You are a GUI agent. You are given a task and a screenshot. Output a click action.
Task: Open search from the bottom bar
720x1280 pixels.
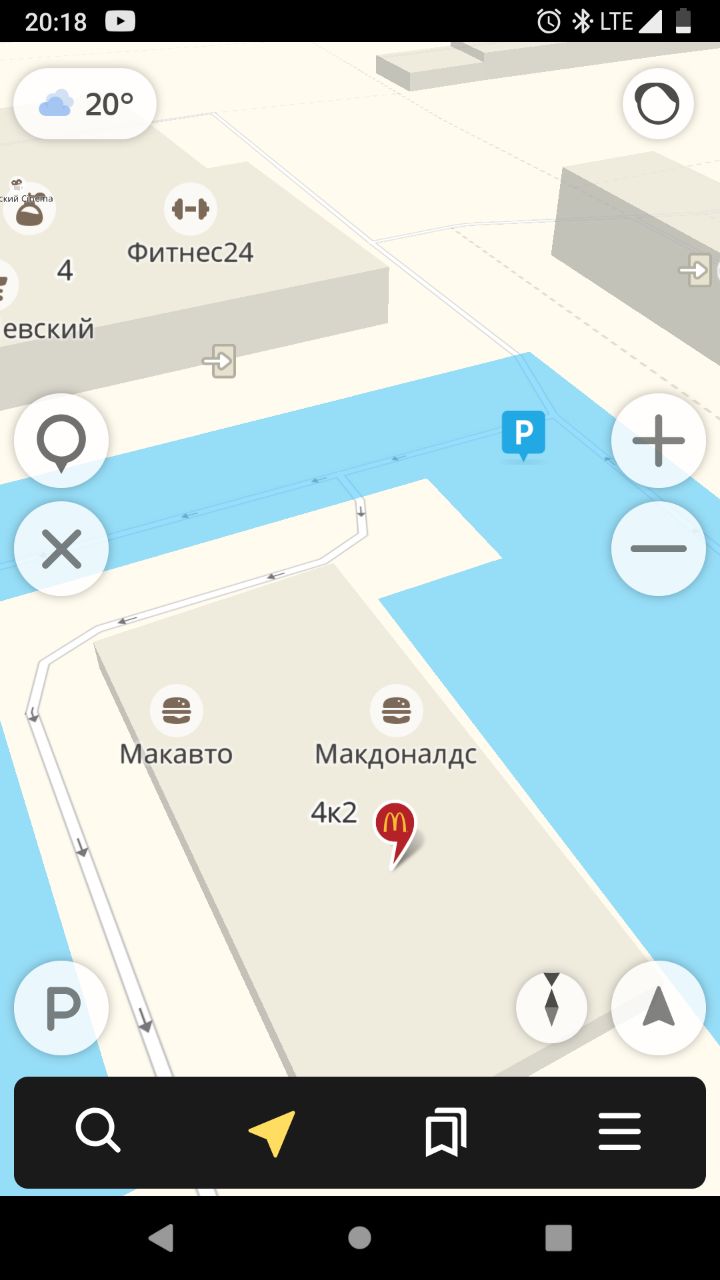coord(98,1132)
